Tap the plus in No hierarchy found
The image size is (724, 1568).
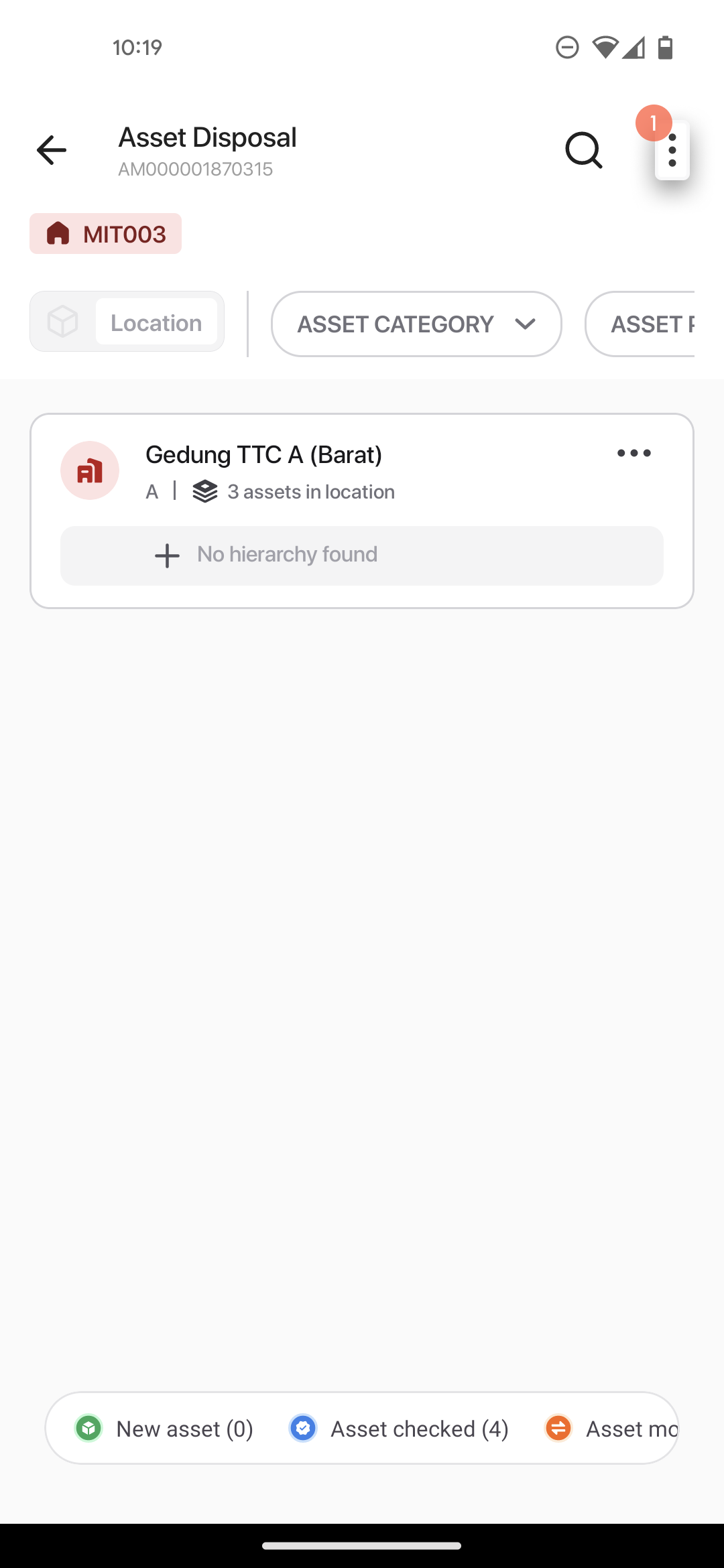[x=167, y=556]
